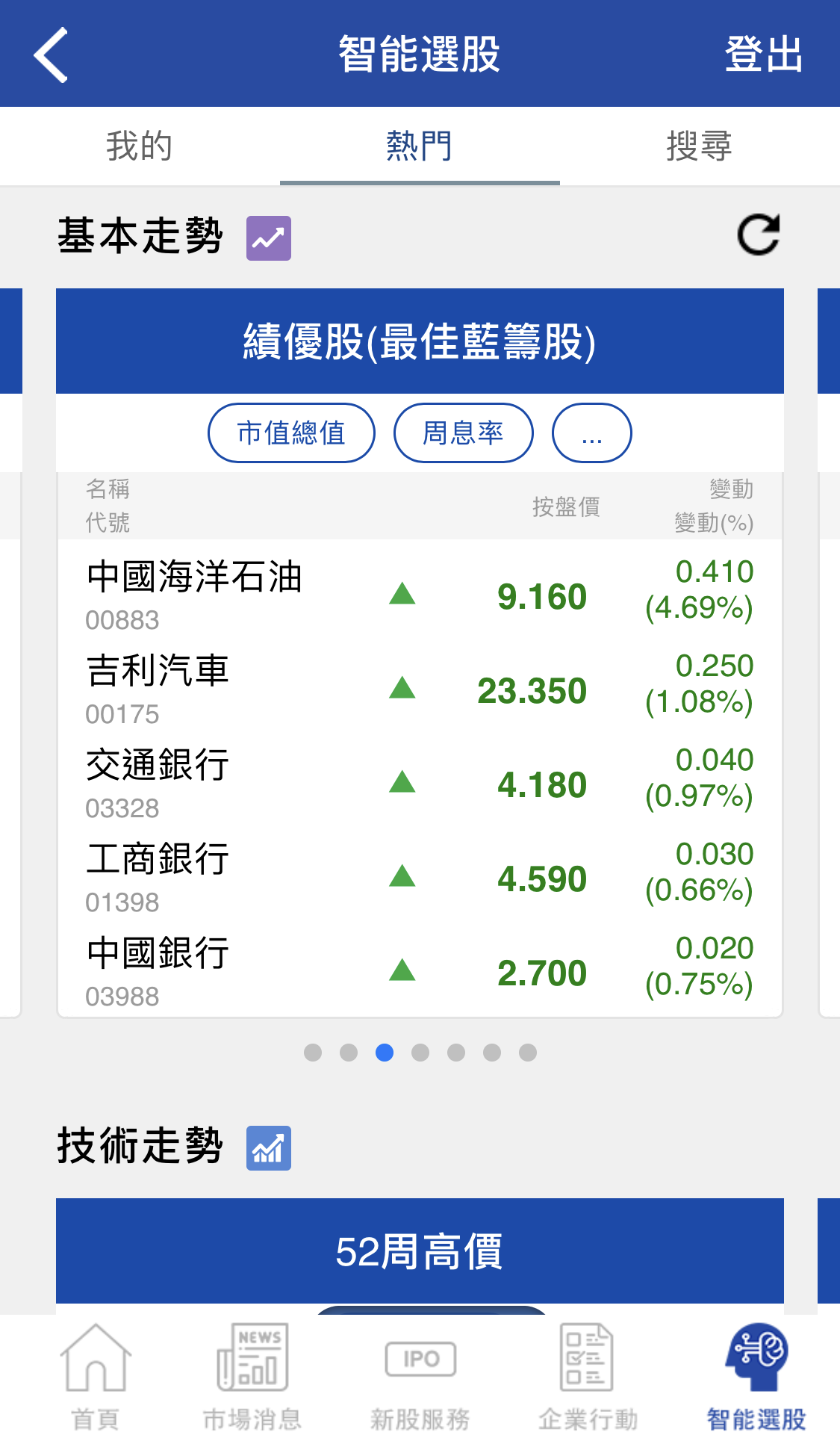Go back using the header arrow
The height and width of the screenshot is (1447, 840).
tap(51, 55)
